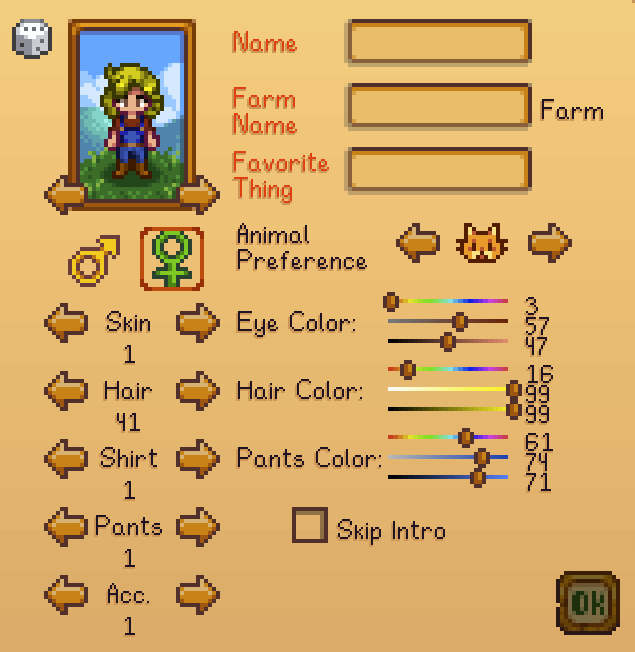
Task: Select next Skin option
Action: [198, 323]
